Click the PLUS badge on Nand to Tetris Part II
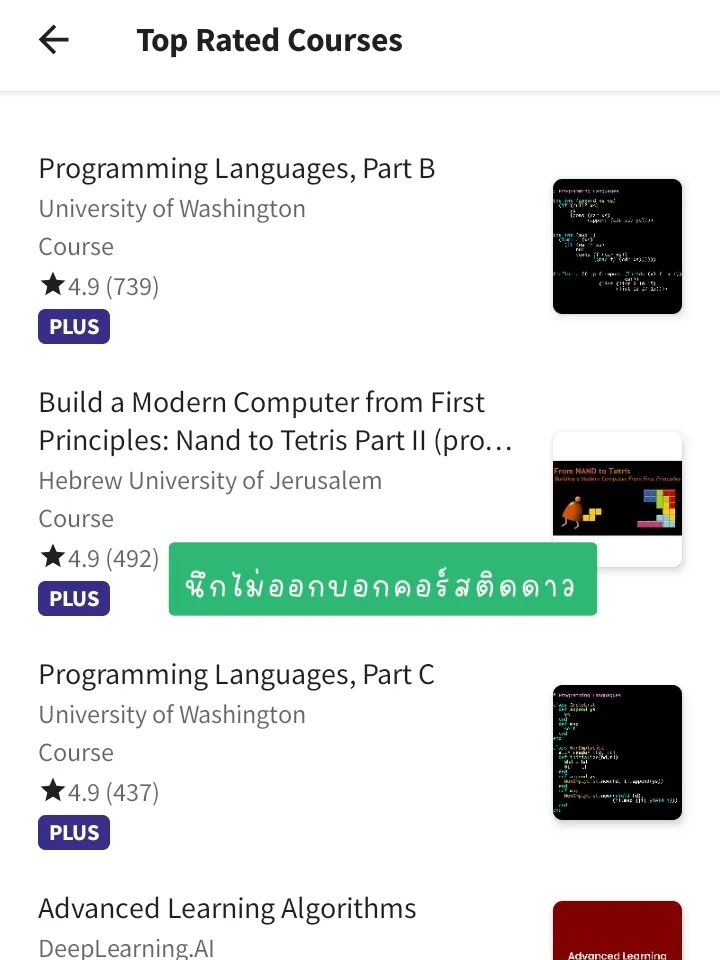The height and width of the screenshot is (960, 720). (x=73, y=598)
